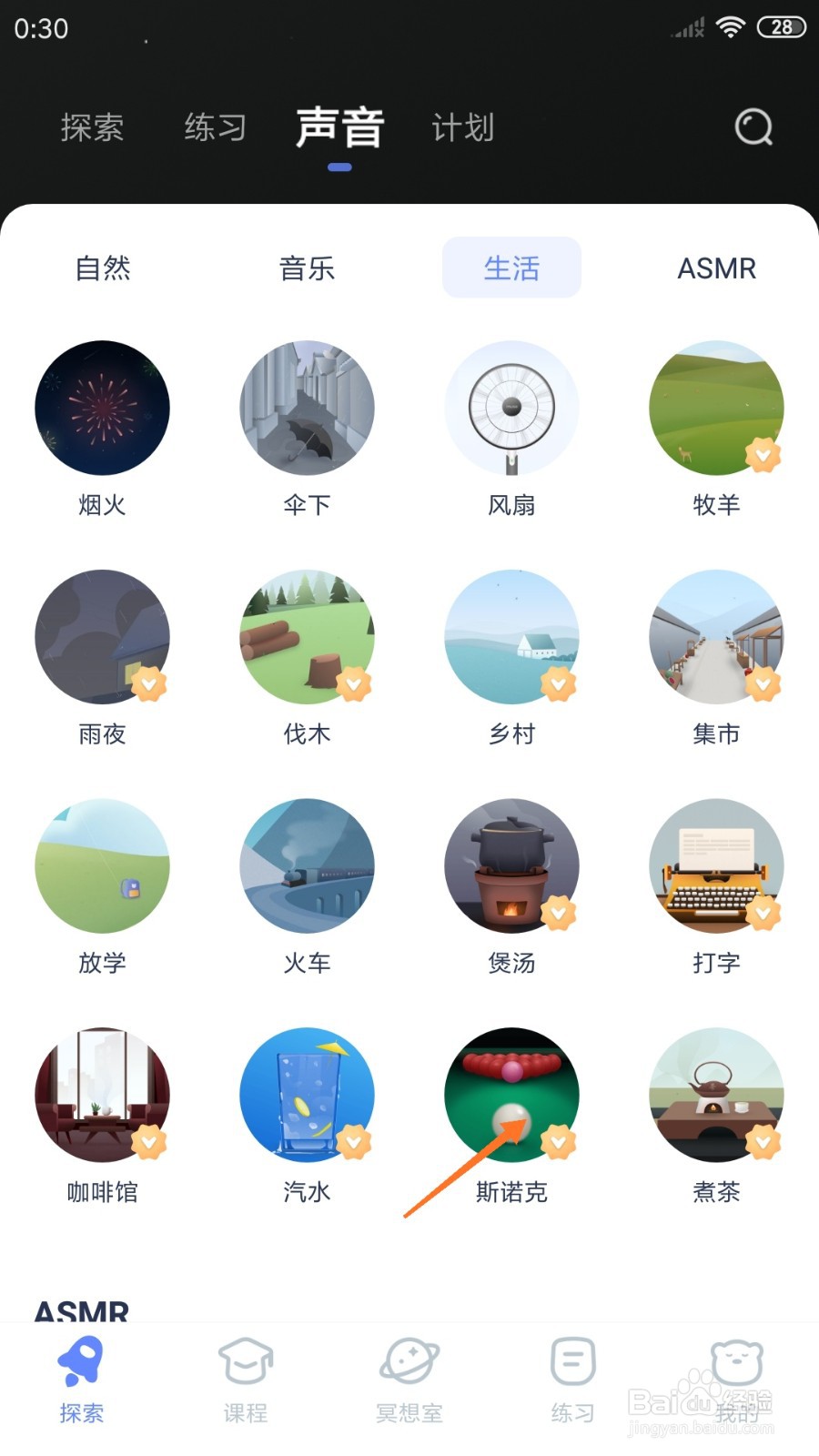Open the 咖啡馆 café sound
Viewport: 819px width, 1456px height.
tap(102, 1095)
